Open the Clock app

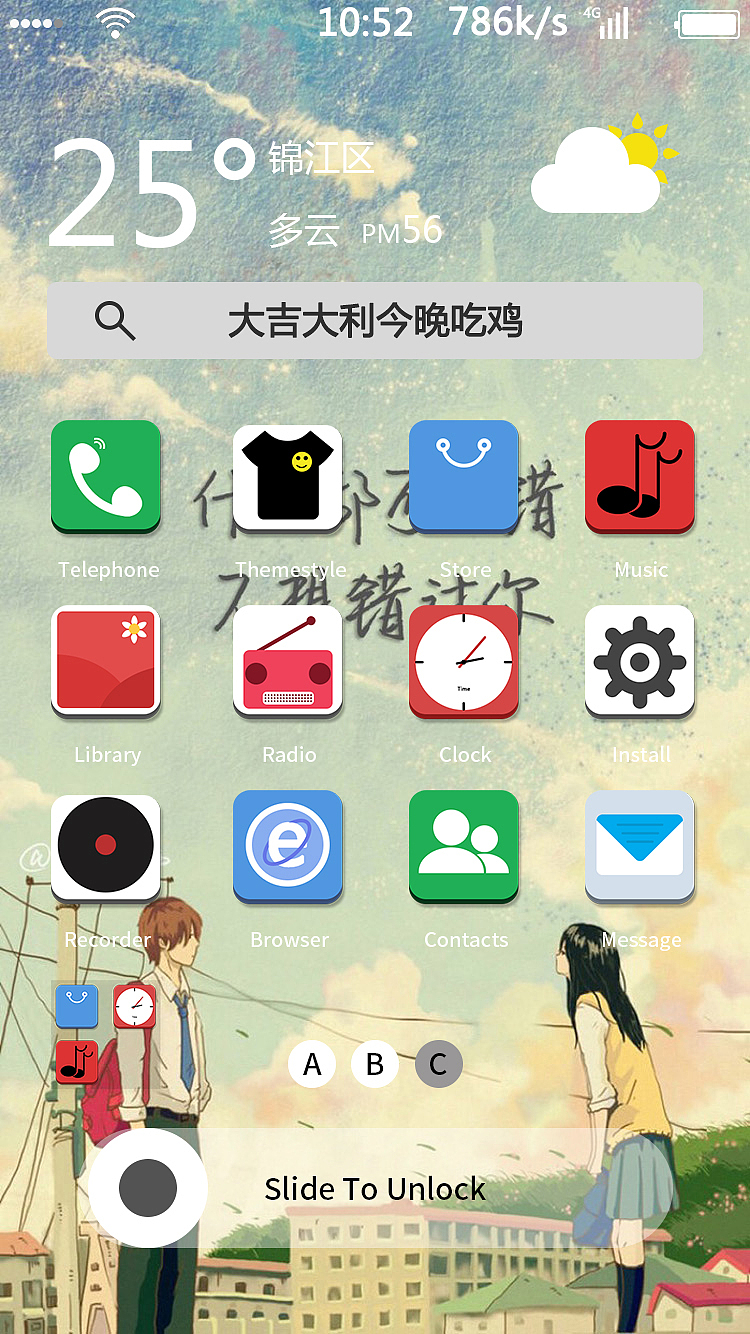464,662
